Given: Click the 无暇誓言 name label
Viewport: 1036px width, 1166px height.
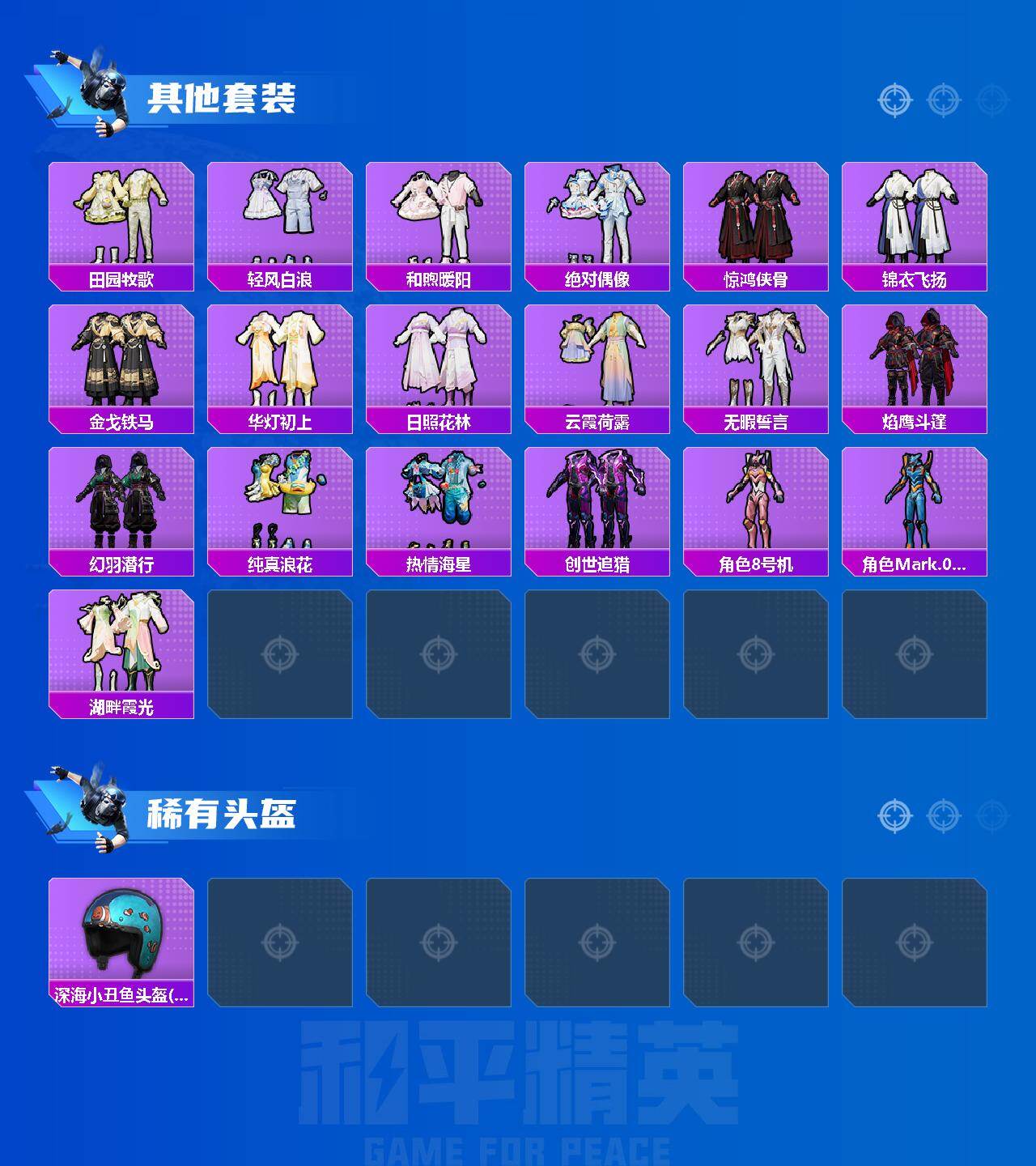Looking at the screenshot, I should 758,421.
